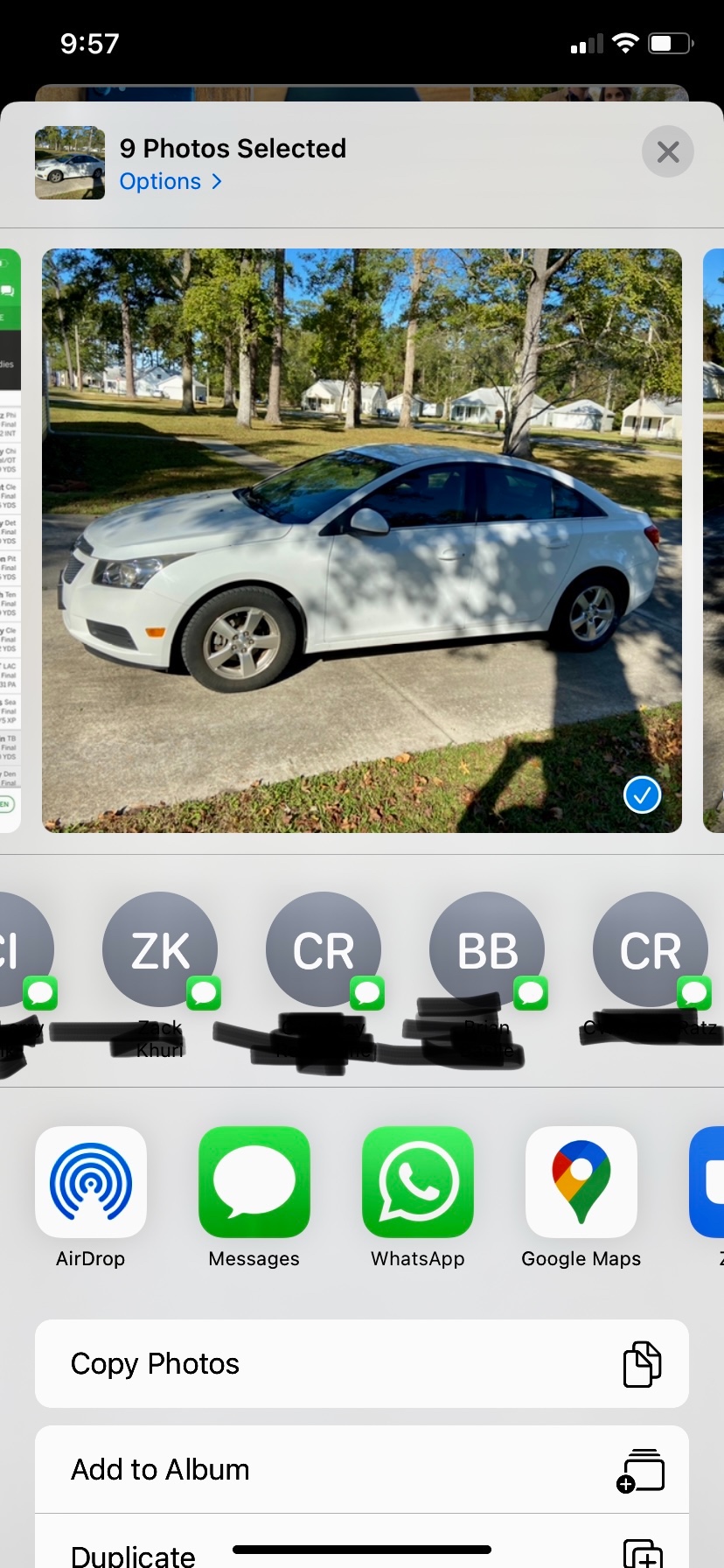Send photos through Messages
724x1568 pixels.
pos(254,1182)
